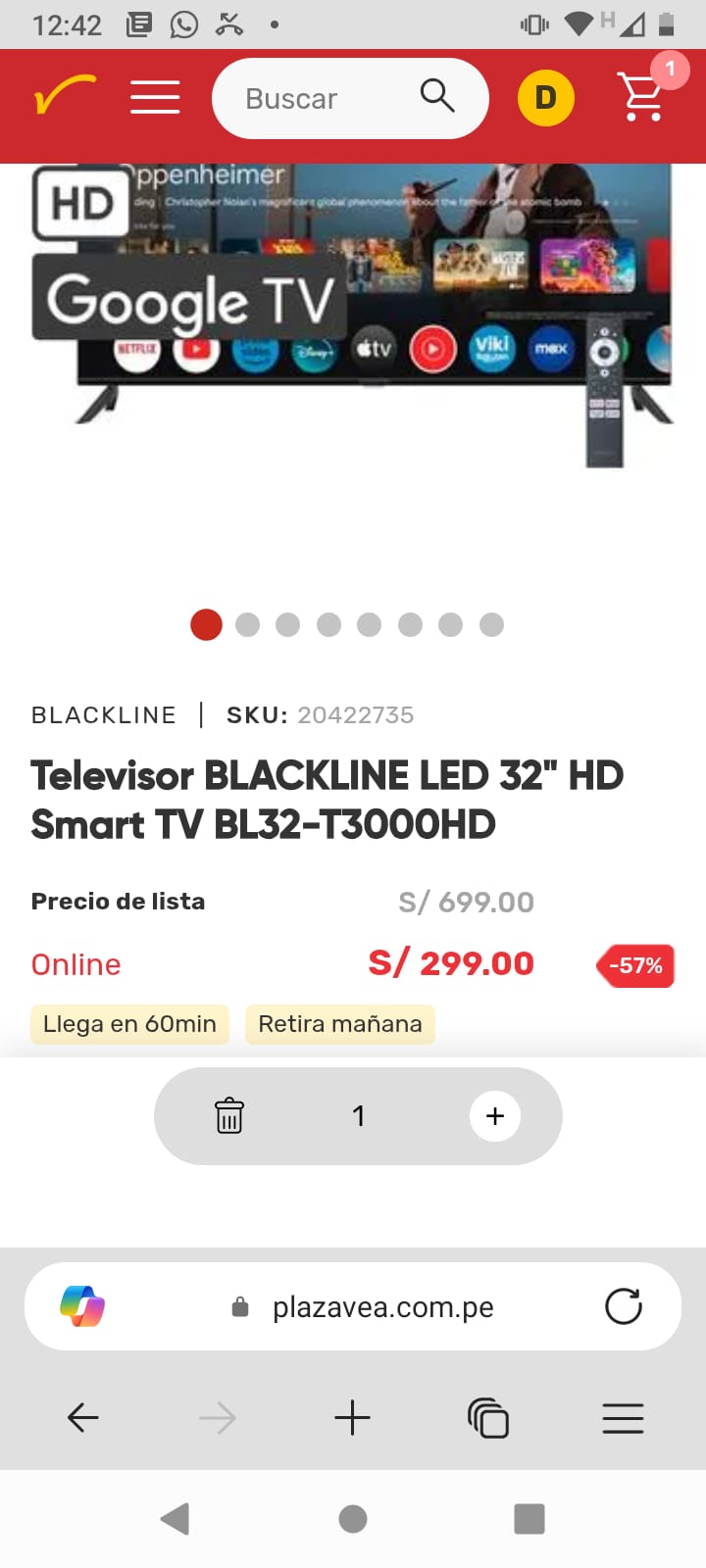Remove the item with the trash icon
706x1568 pixels.
pyautogui.click(x=229, y=1115)
